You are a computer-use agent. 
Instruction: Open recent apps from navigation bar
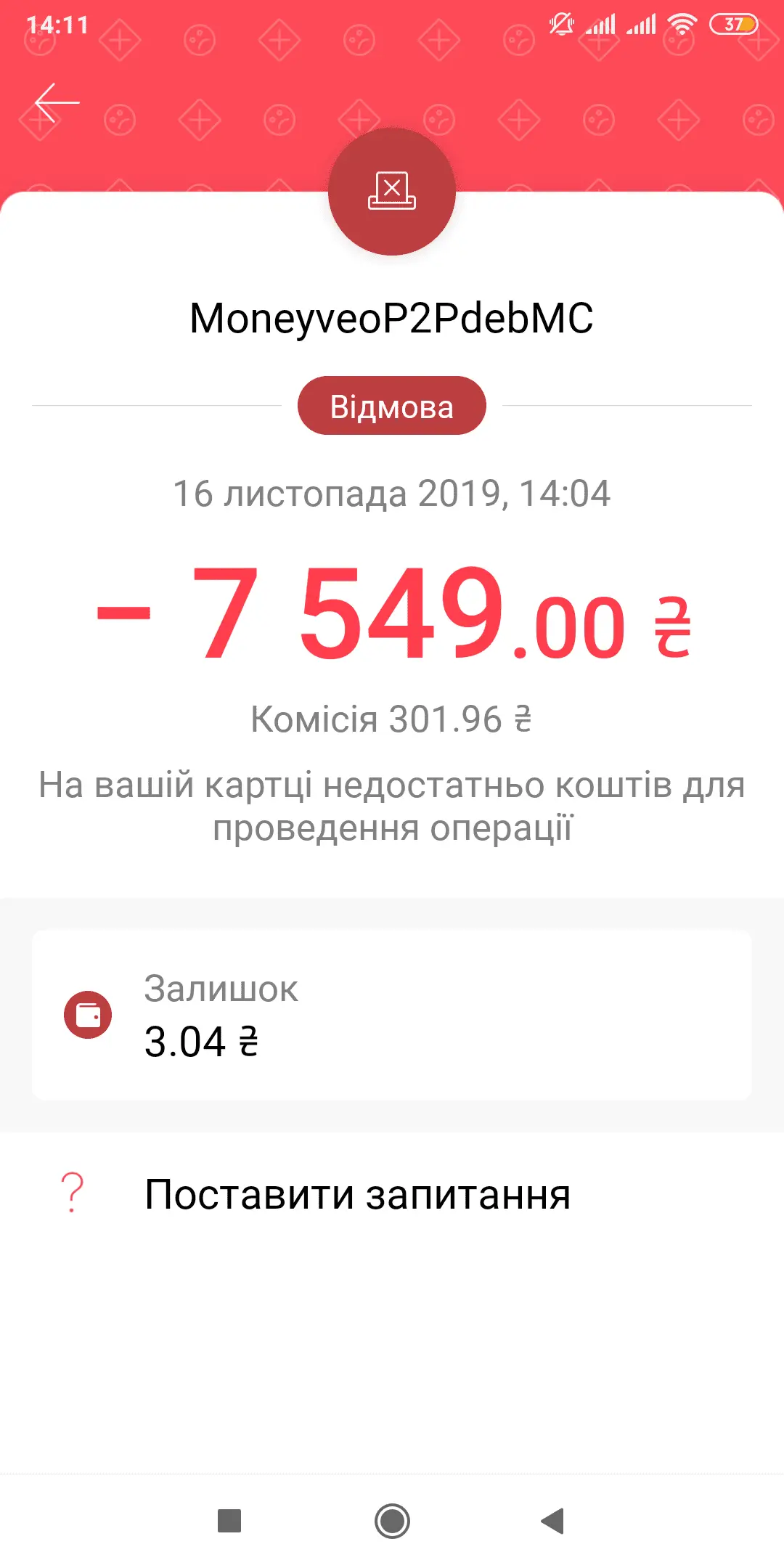229,1521
